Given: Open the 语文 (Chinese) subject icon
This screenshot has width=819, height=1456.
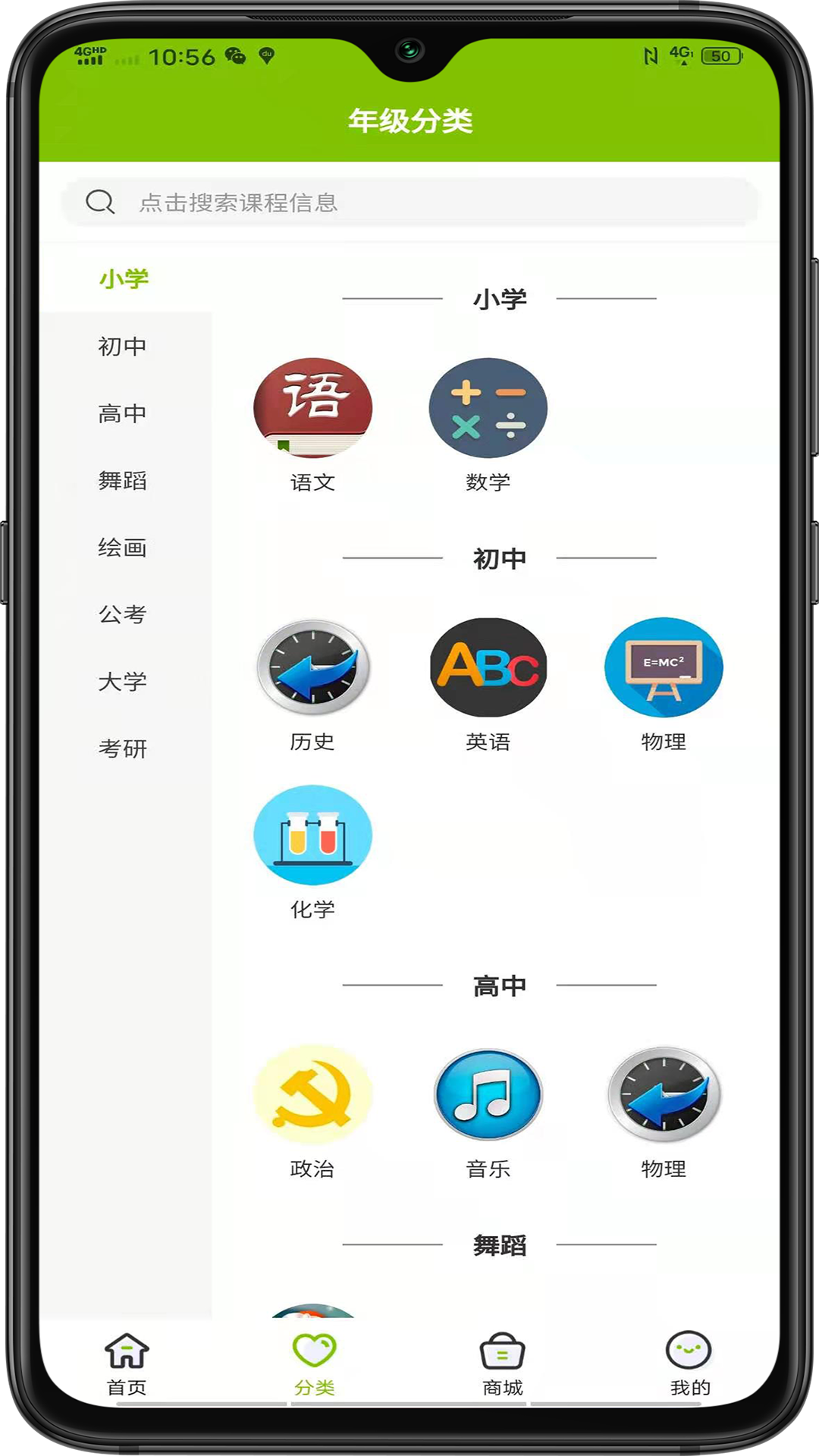Looking at the screenshot, I should (x=313, y=408).
